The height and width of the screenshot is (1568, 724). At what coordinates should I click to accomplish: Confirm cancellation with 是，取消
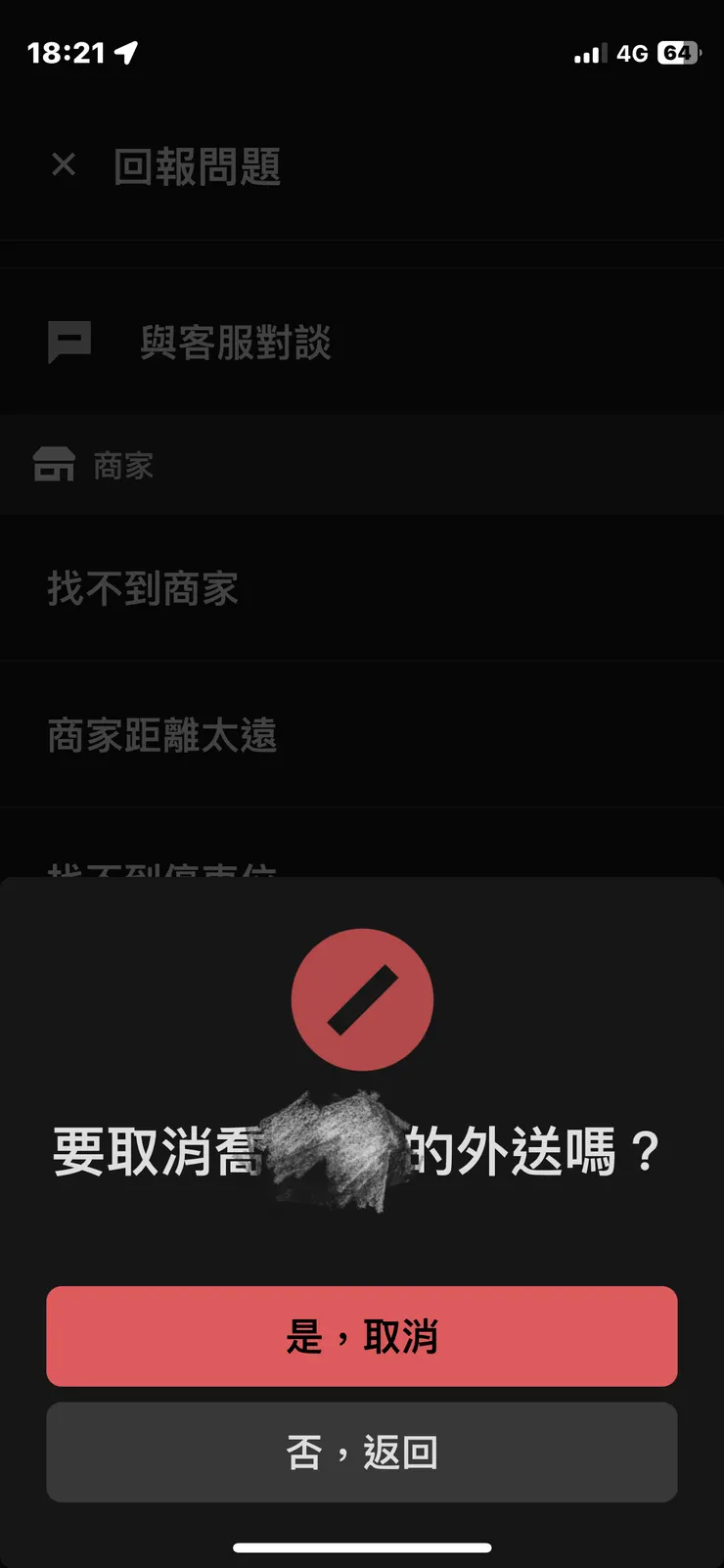[x=362, y=1336]
